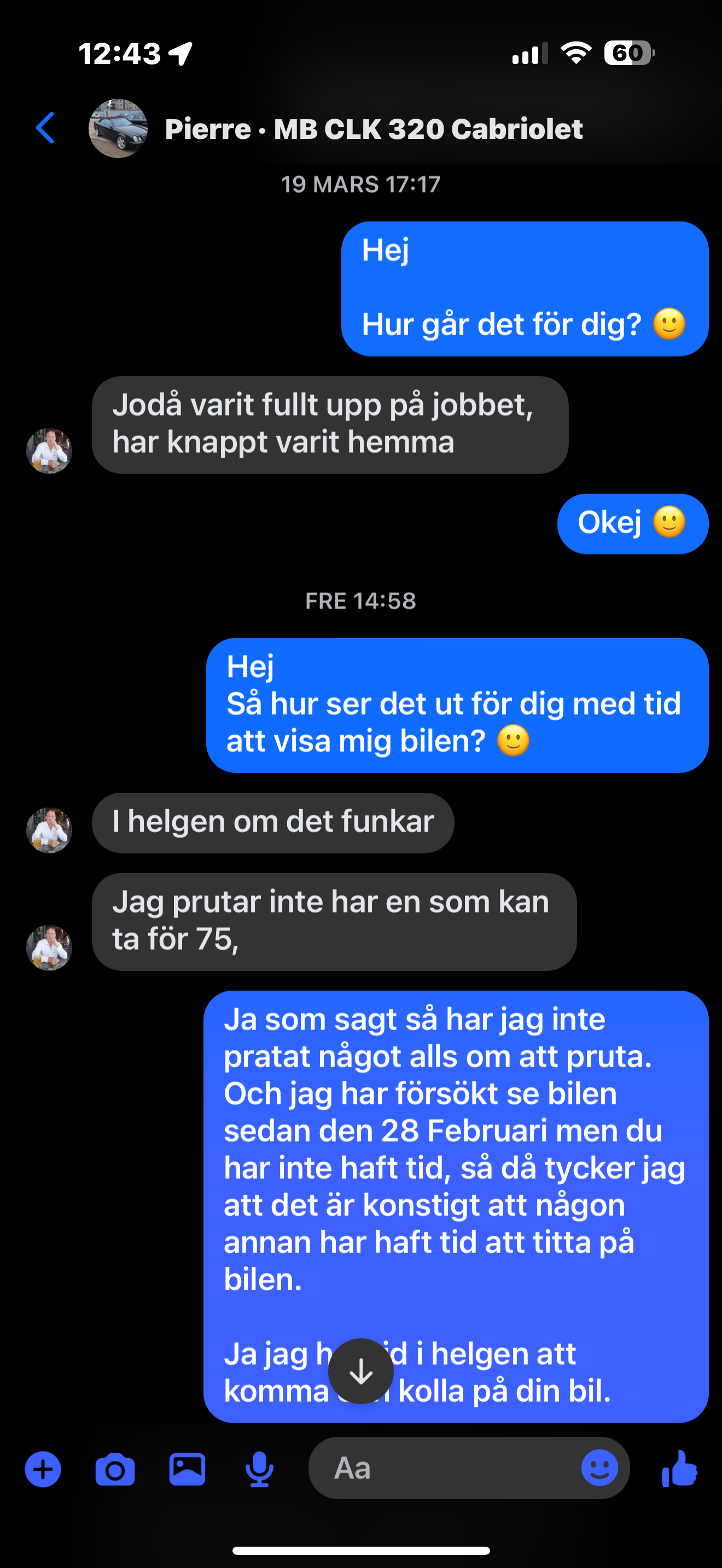
Task: Record a voice message with the microphone
Action: 259,1470
